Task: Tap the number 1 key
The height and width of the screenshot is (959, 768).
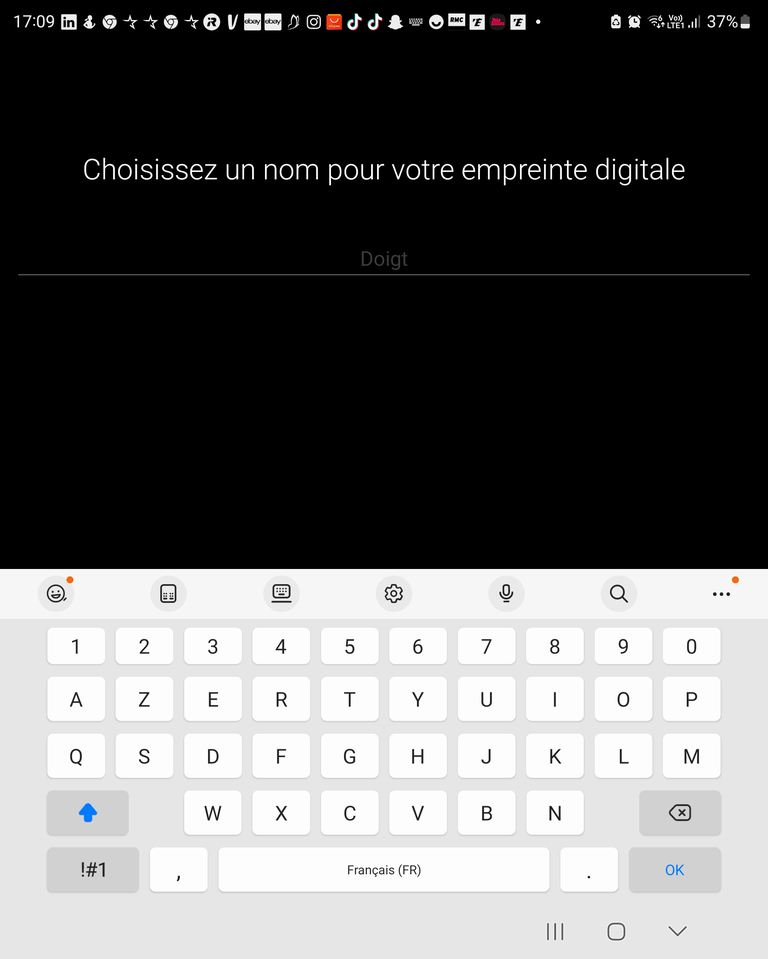Action: tap(76, 647)
